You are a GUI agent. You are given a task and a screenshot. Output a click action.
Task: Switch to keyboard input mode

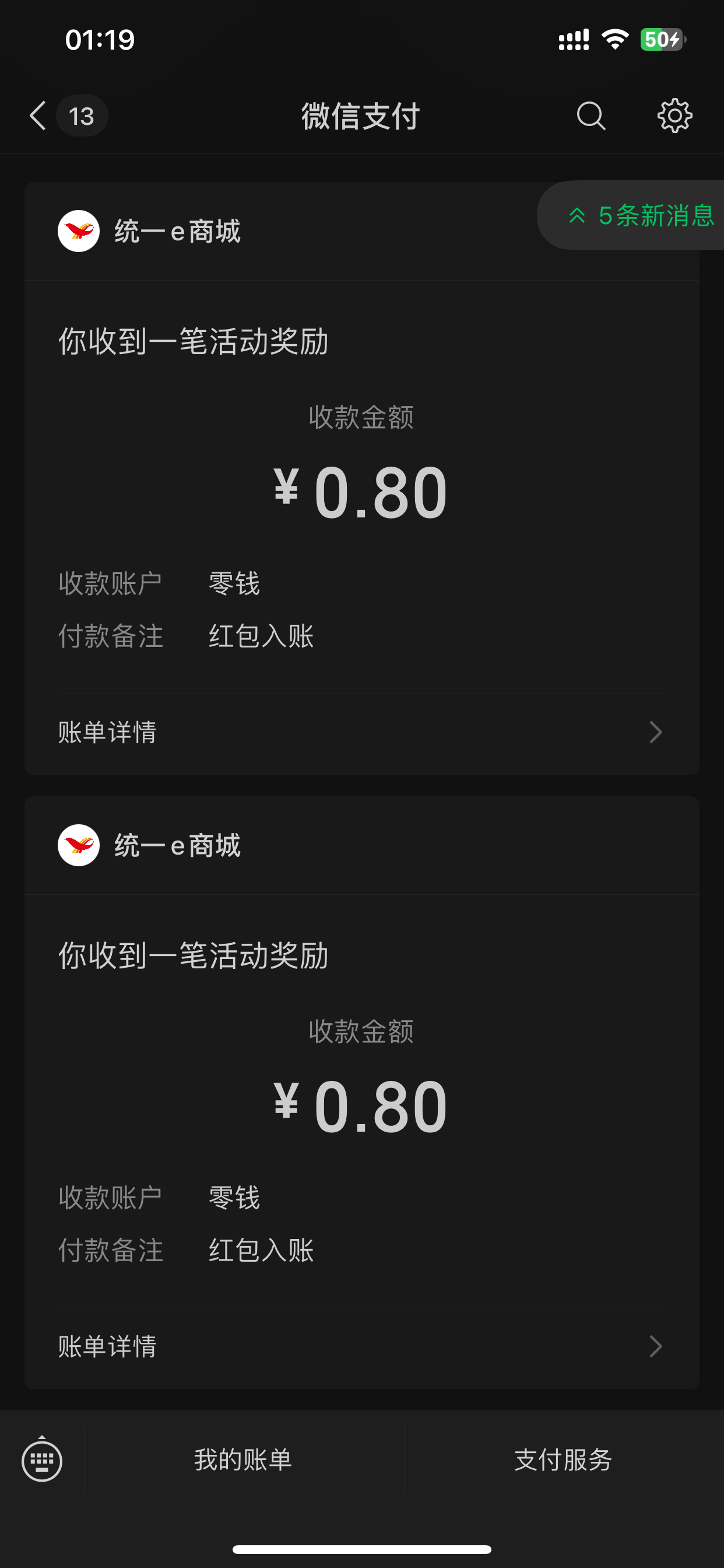pyautogui.click(x=42, y=1460)
